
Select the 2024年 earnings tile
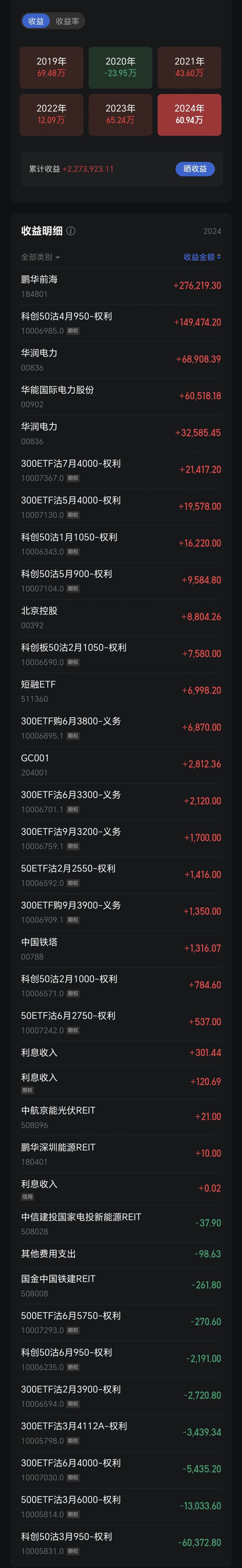(x=189, y=114)
